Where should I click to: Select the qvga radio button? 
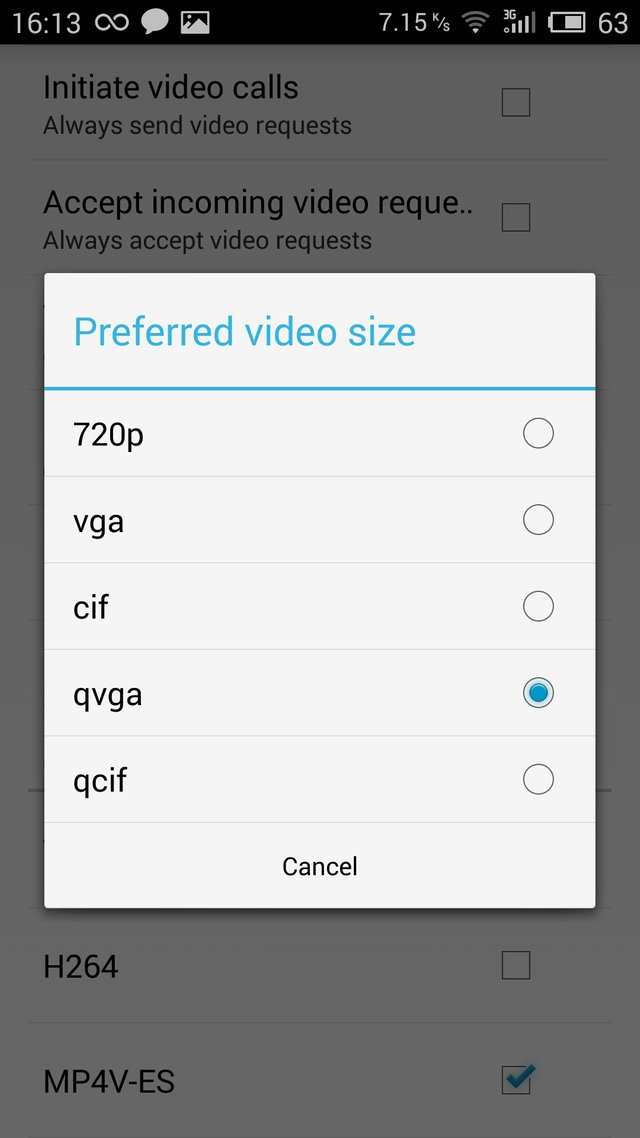tap(538, 693)
